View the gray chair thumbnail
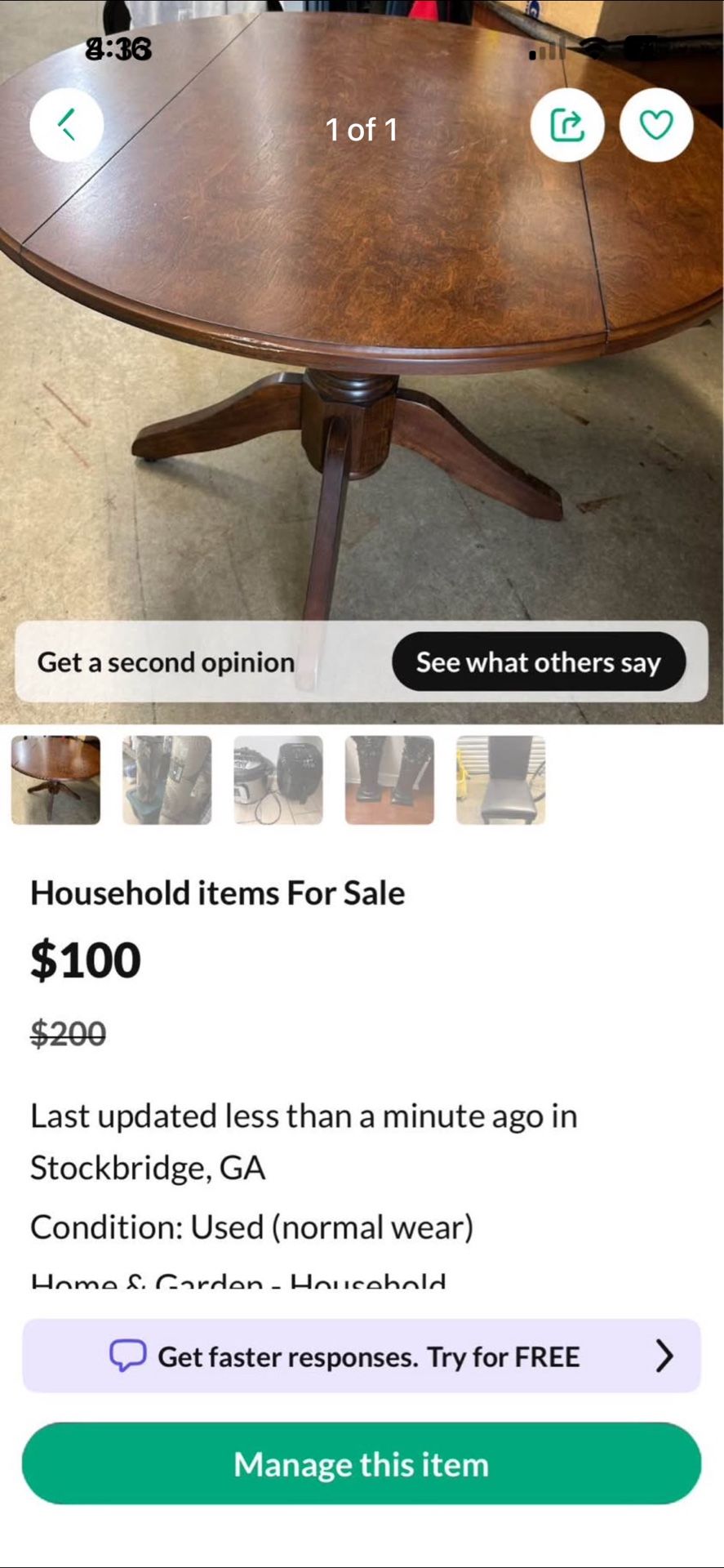The image size is (724, 1568). (500, 780)
